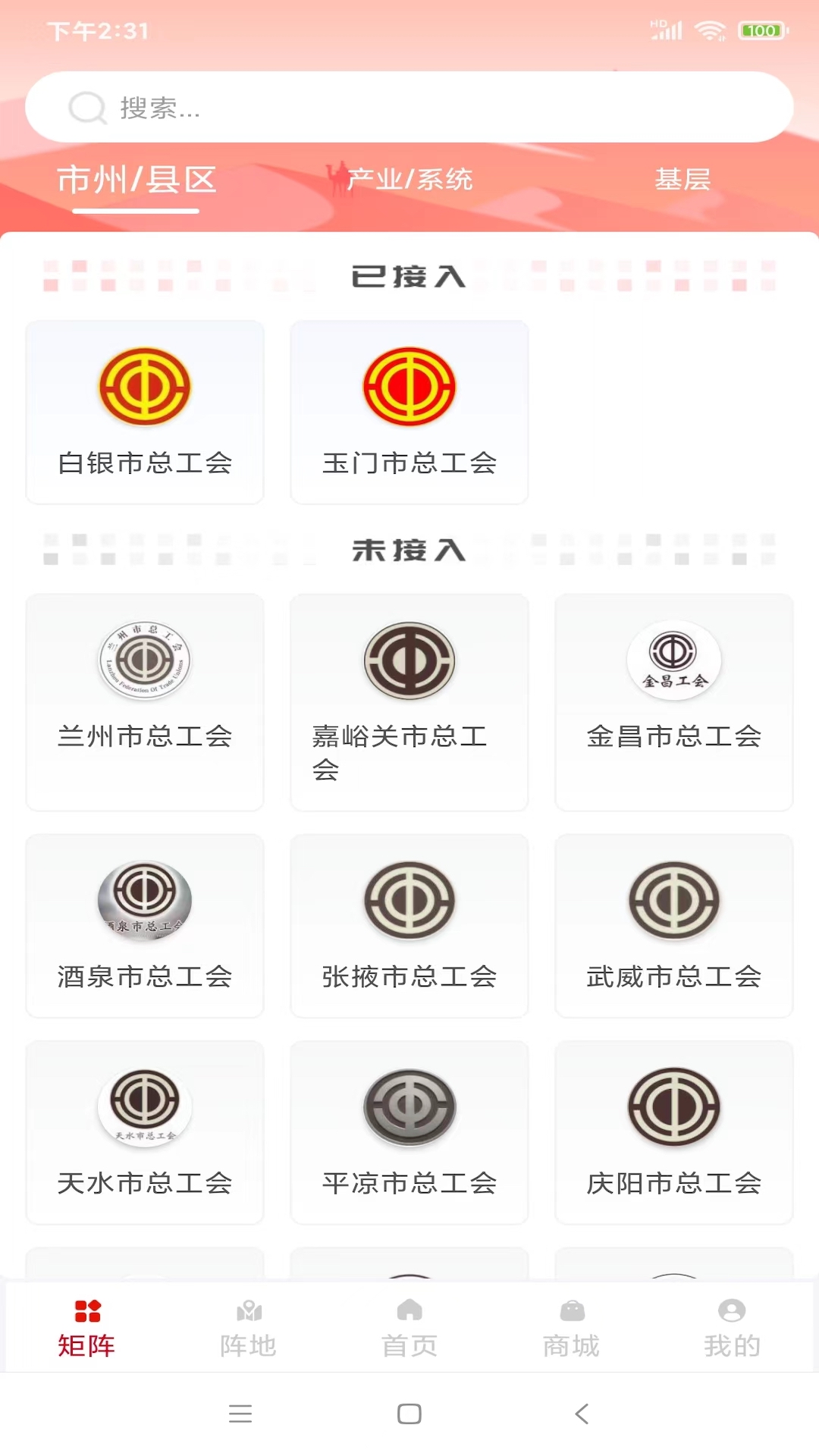Open the 首页 home page
819x1456 pixels.
pyautogui.click(x=409, y=1326)
